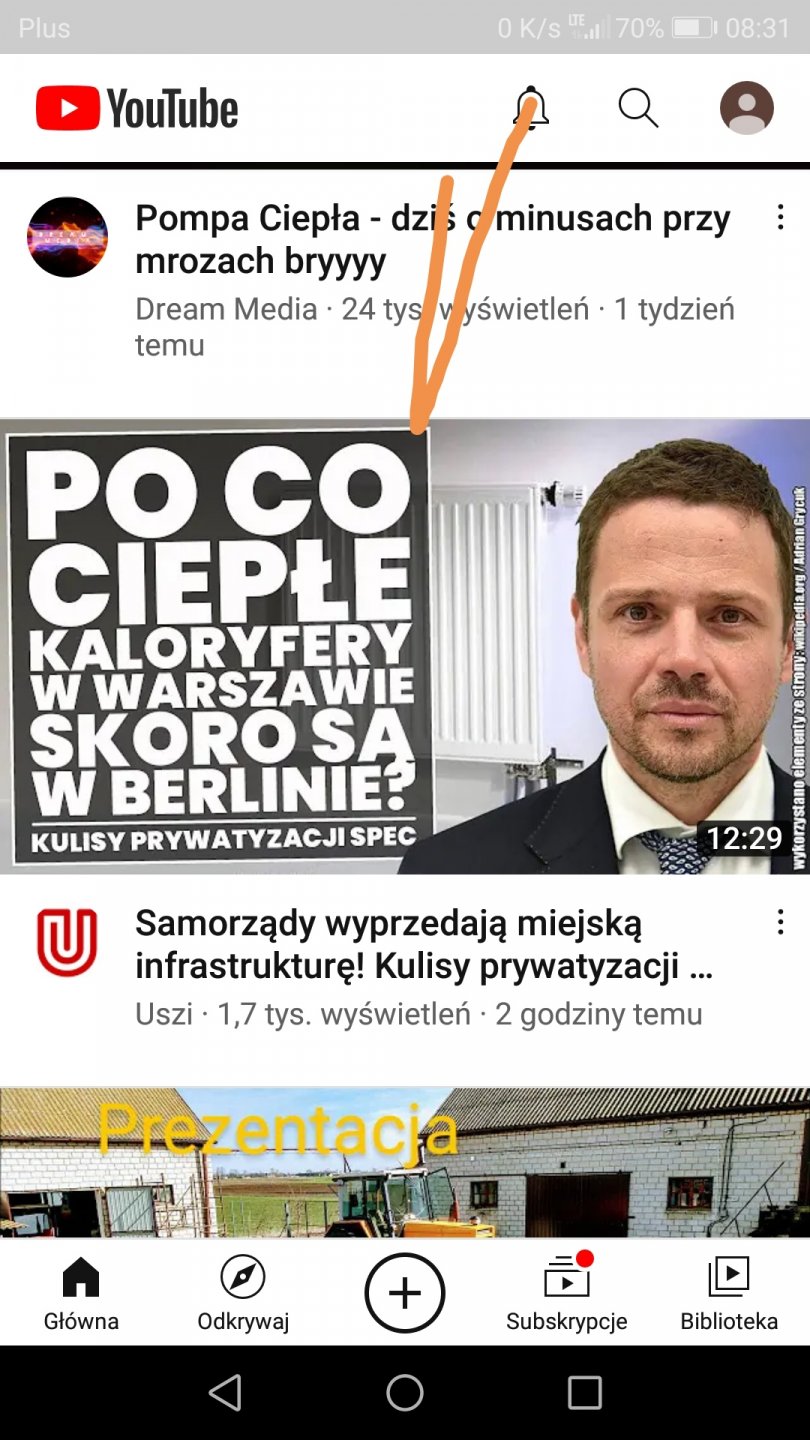Switch to the Główna tab

click(x=81, y=1294)
